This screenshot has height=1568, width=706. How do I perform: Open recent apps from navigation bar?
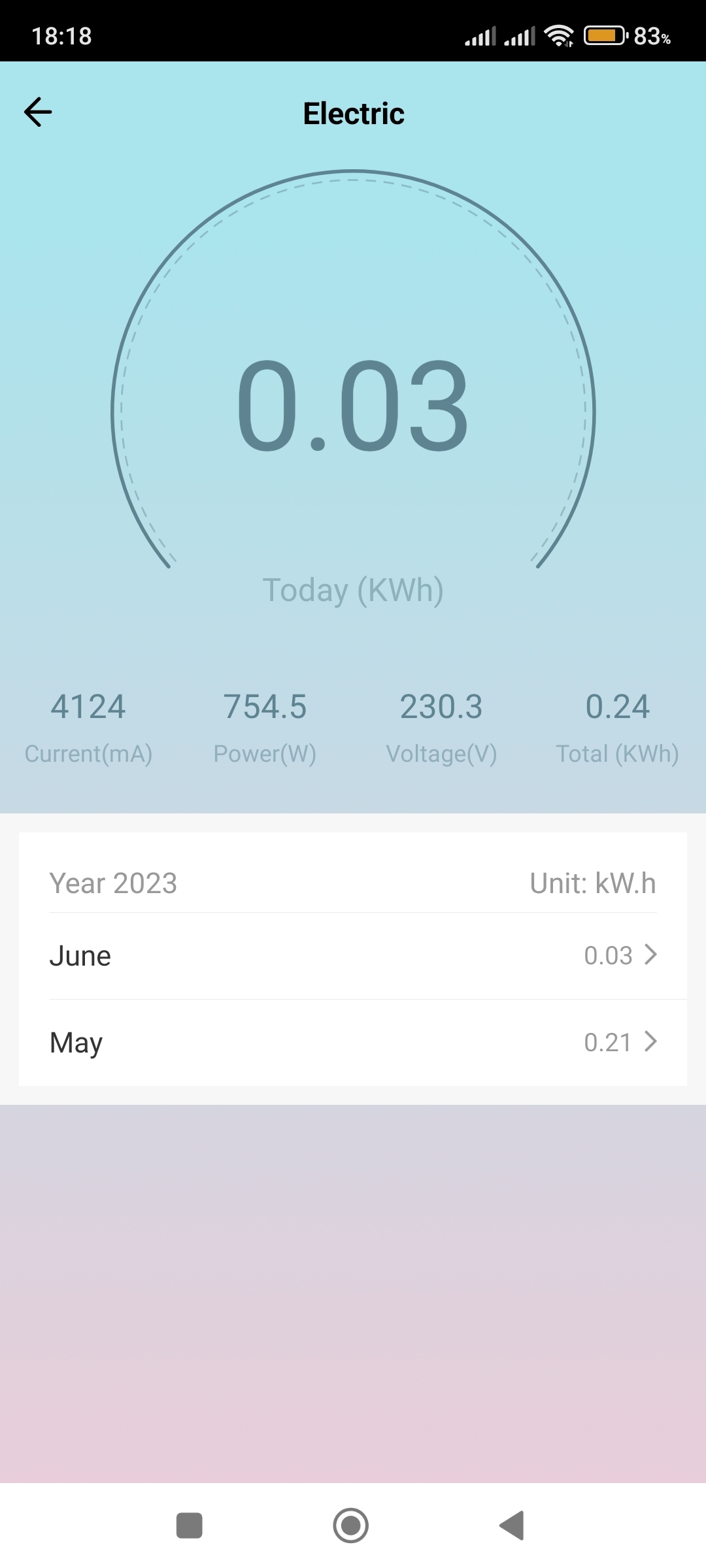tap(190, 1526)
